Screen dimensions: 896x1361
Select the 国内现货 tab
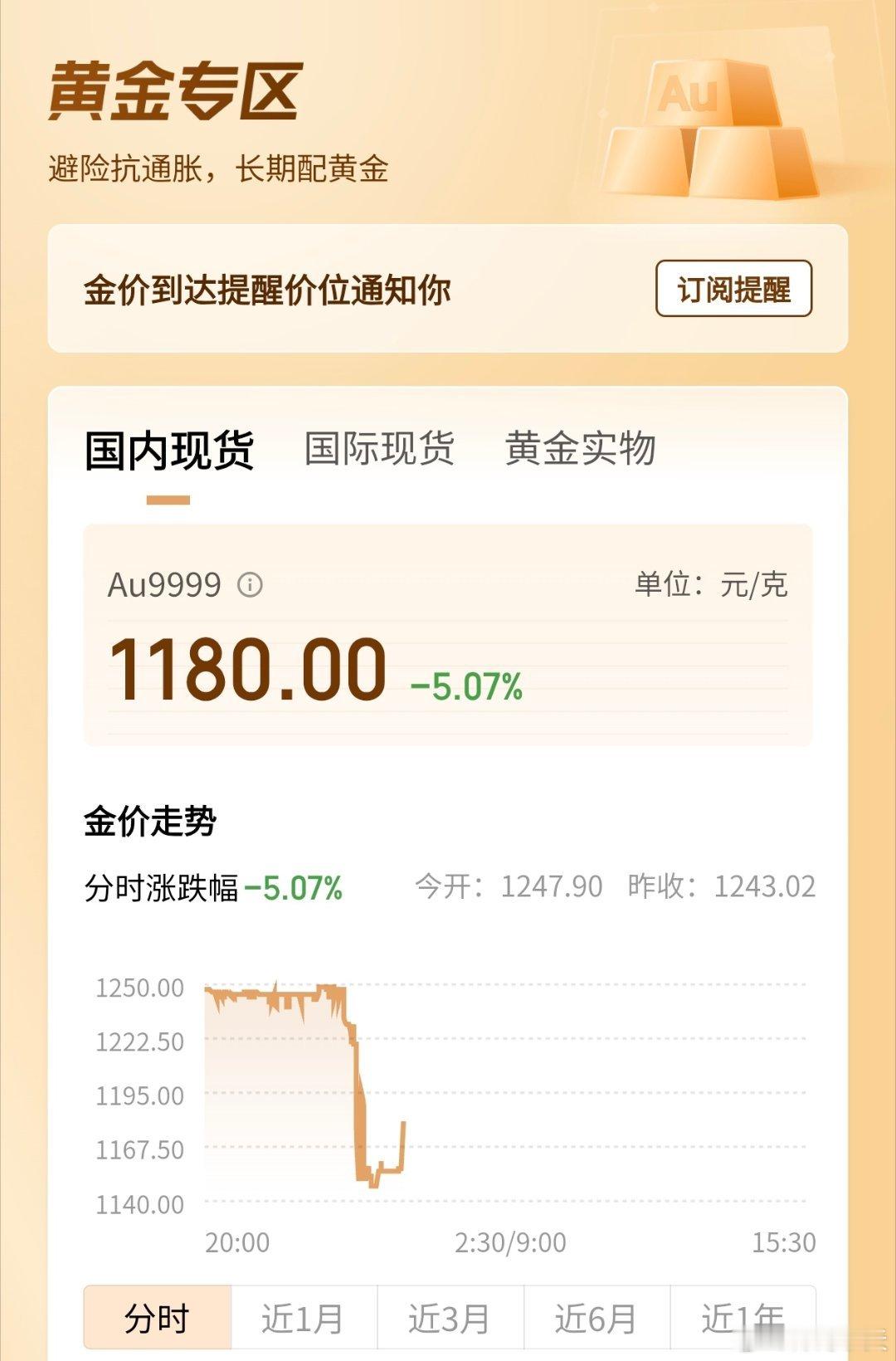170,449
